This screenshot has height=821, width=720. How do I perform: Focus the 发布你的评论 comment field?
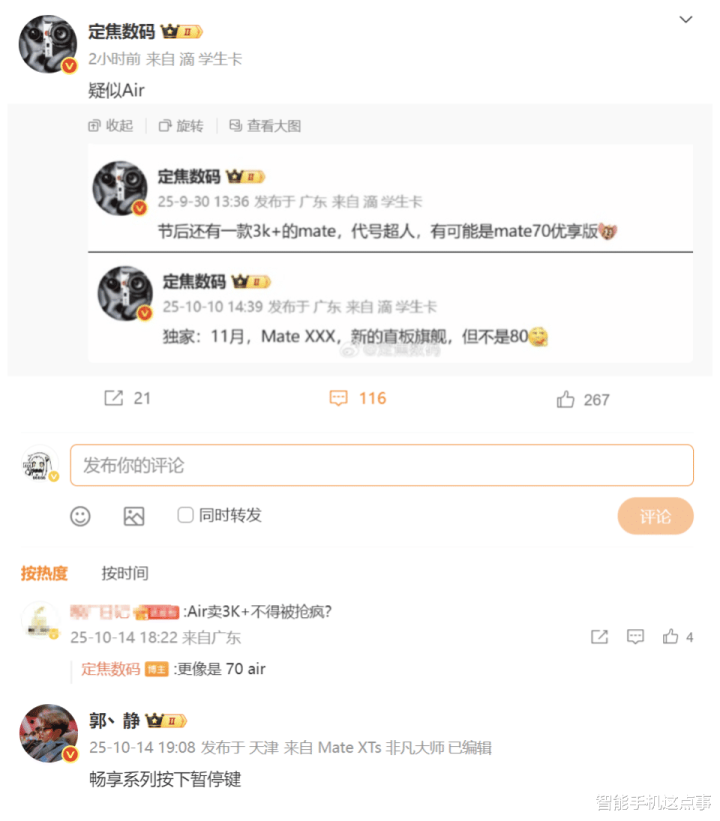(381, 465)
